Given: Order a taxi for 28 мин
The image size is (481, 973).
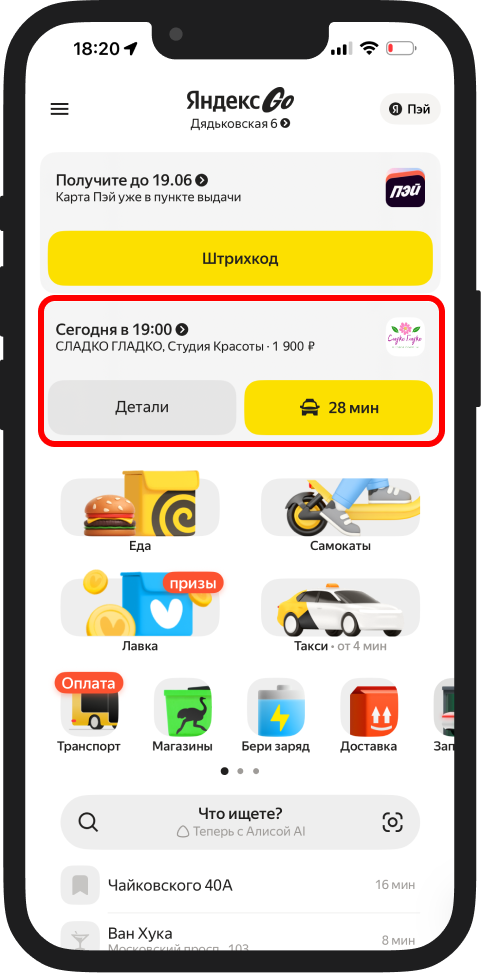Looking at the screenshot, I should click(338, 408).
